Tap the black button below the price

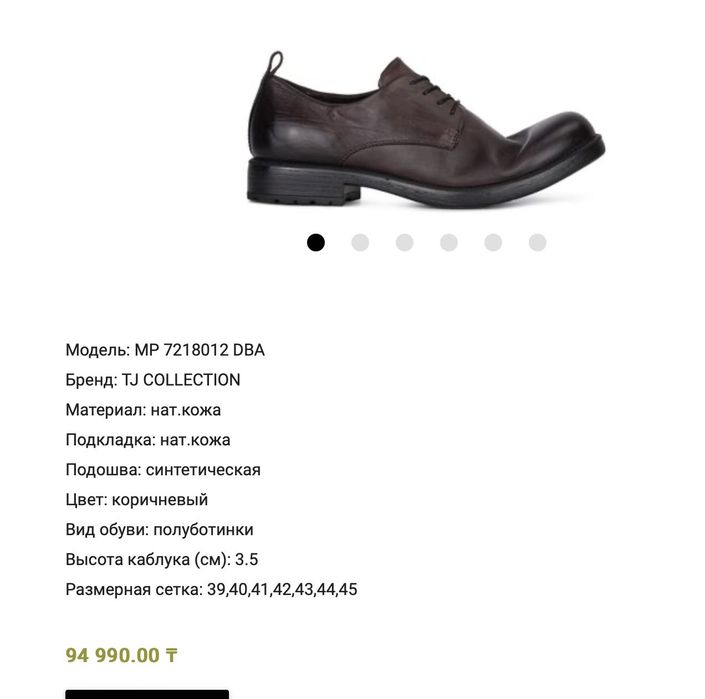pyautogui.click(x=147, y=693)
